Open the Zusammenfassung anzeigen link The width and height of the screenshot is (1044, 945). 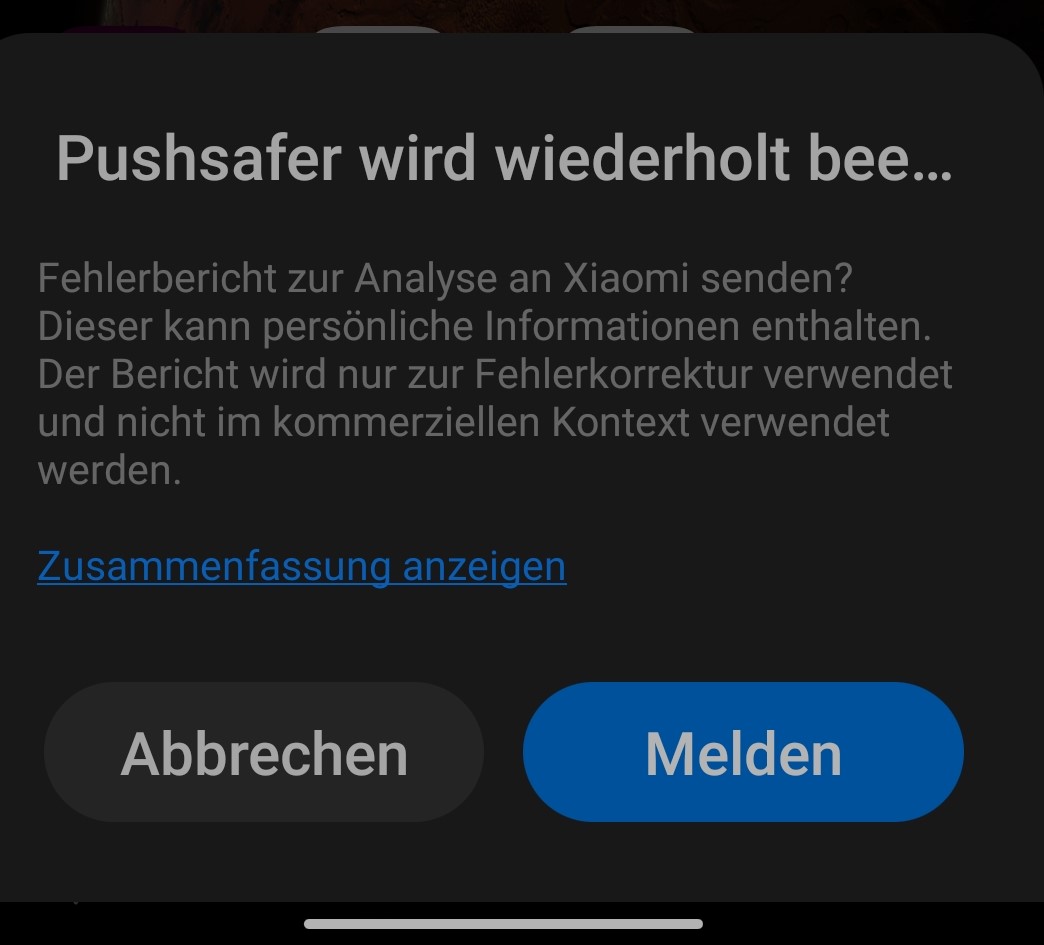(x=302, y=566)
